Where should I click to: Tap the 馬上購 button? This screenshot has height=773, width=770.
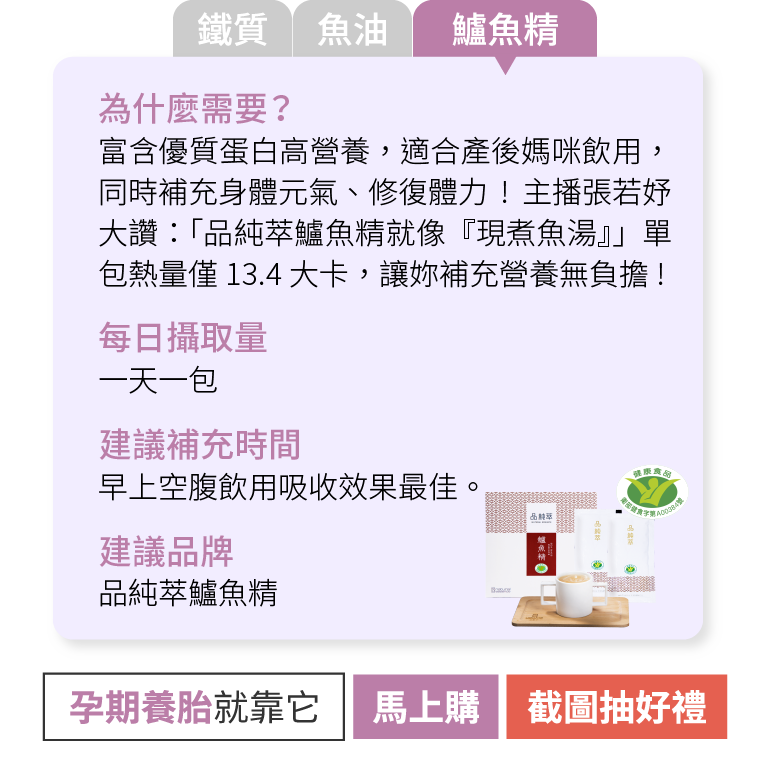pyautogui.click(x=426, y=707)
